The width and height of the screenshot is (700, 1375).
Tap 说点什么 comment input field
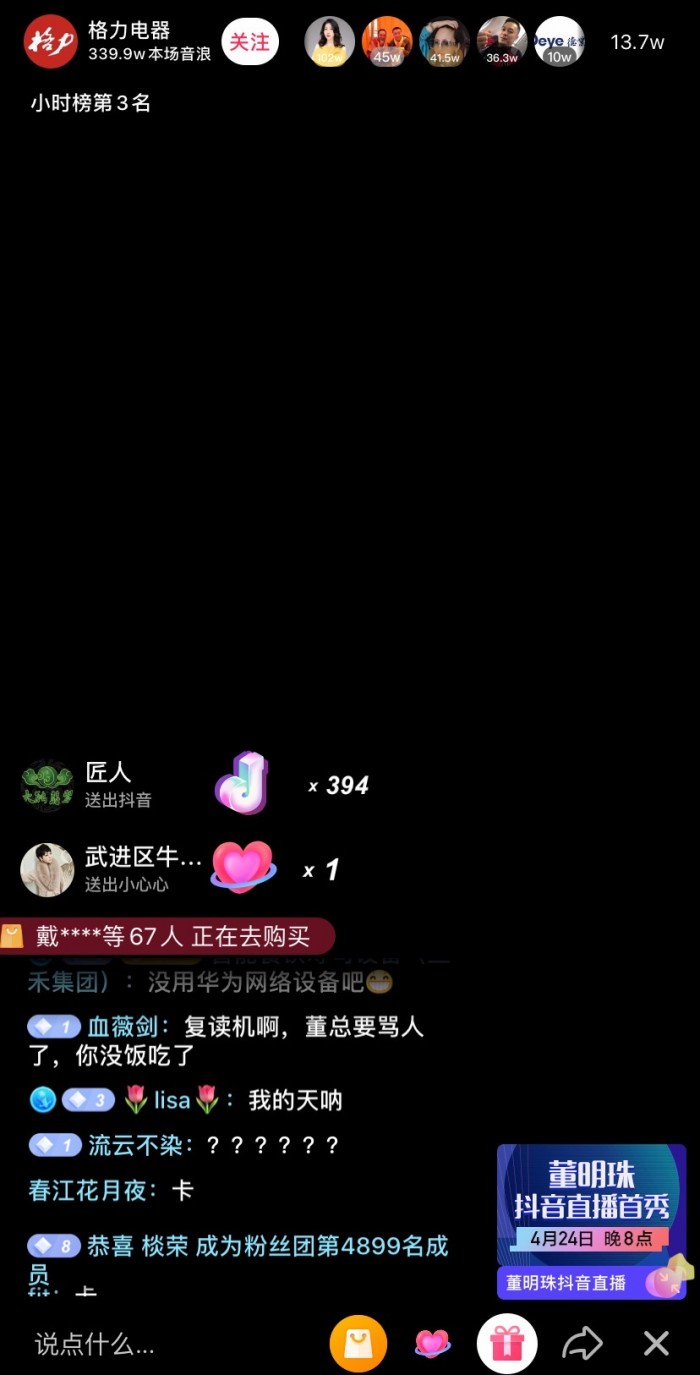coord(150,1344)
